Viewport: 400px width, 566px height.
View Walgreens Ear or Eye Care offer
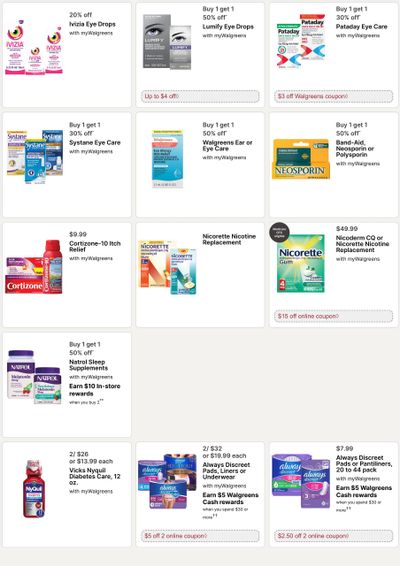click(200, 165)
